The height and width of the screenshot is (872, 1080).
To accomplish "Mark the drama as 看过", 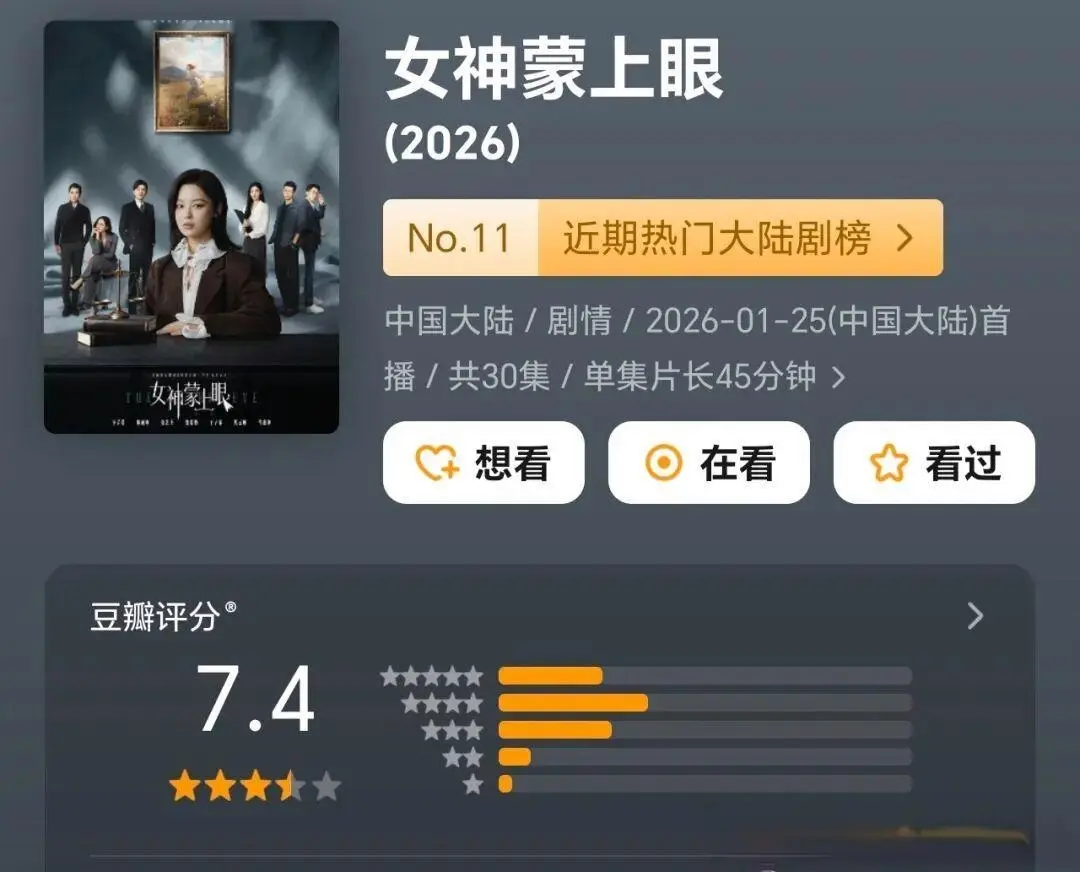I will [x=933, y=462].
